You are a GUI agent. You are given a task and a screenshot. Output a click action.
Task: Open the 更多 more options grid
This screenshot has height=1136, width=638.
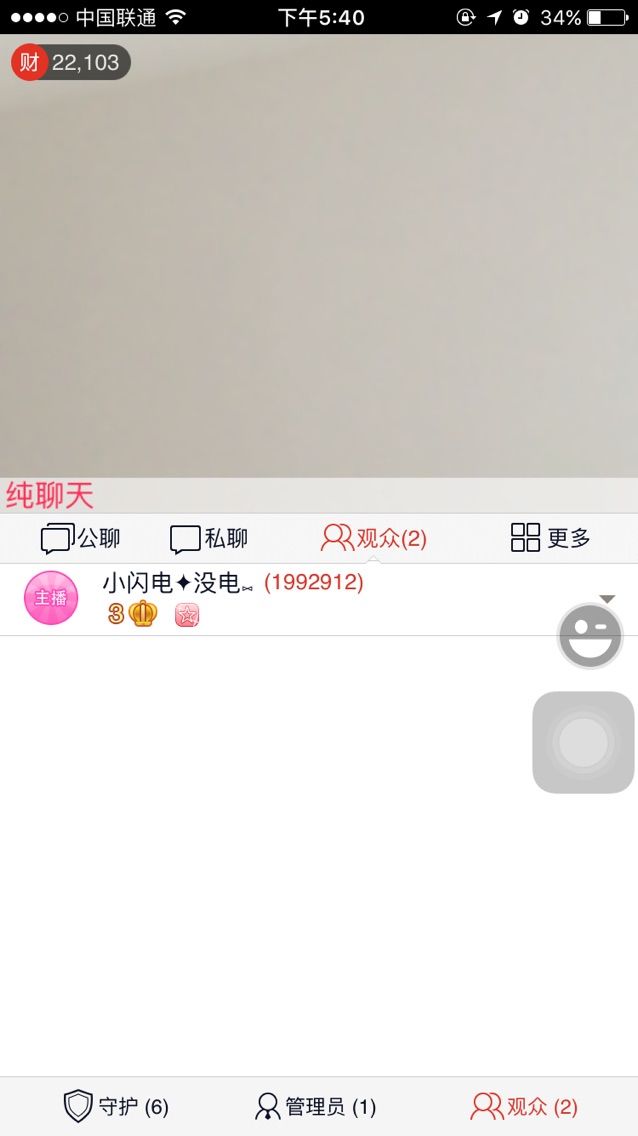point(550,538)
